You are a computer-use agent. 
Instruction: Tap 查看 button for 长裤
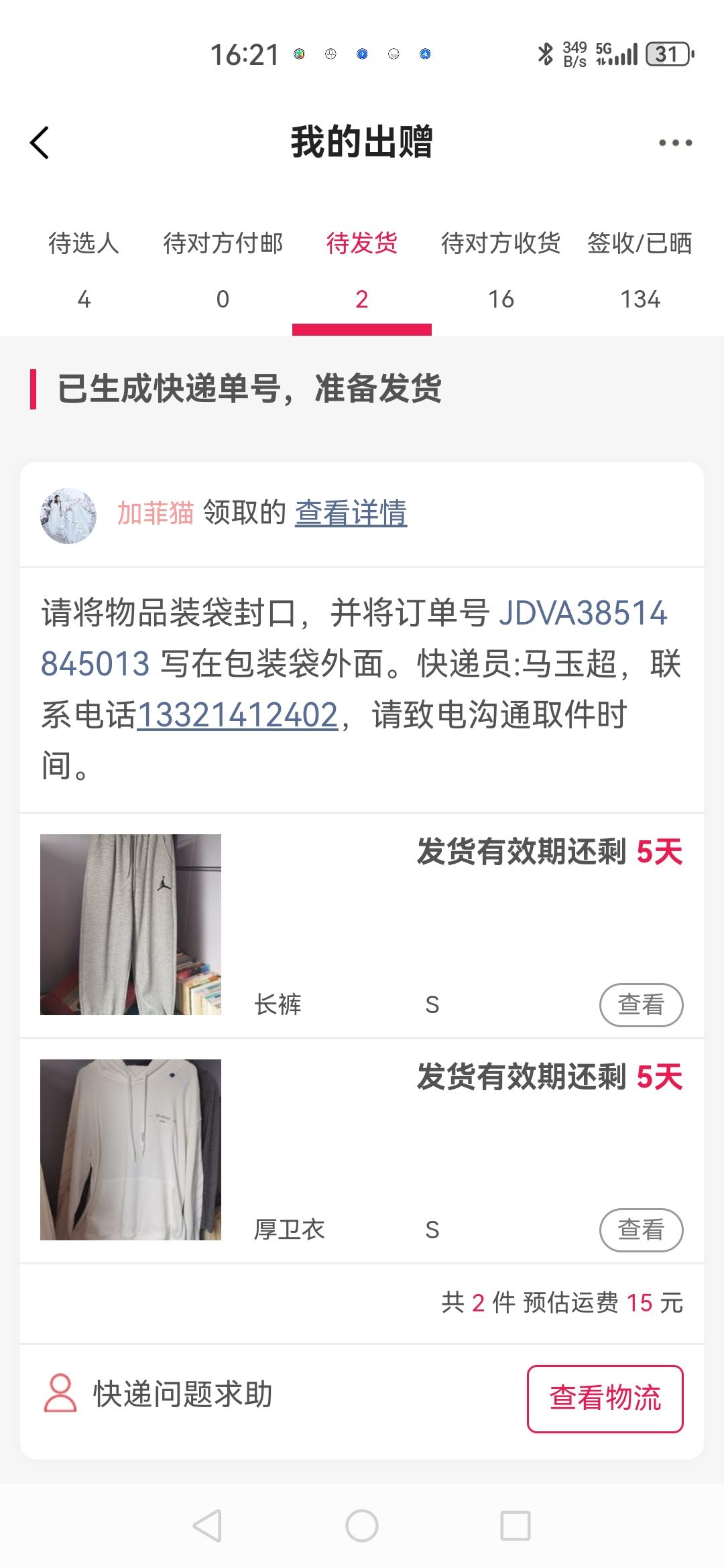pyautogui.click(x=641, y=1004)
